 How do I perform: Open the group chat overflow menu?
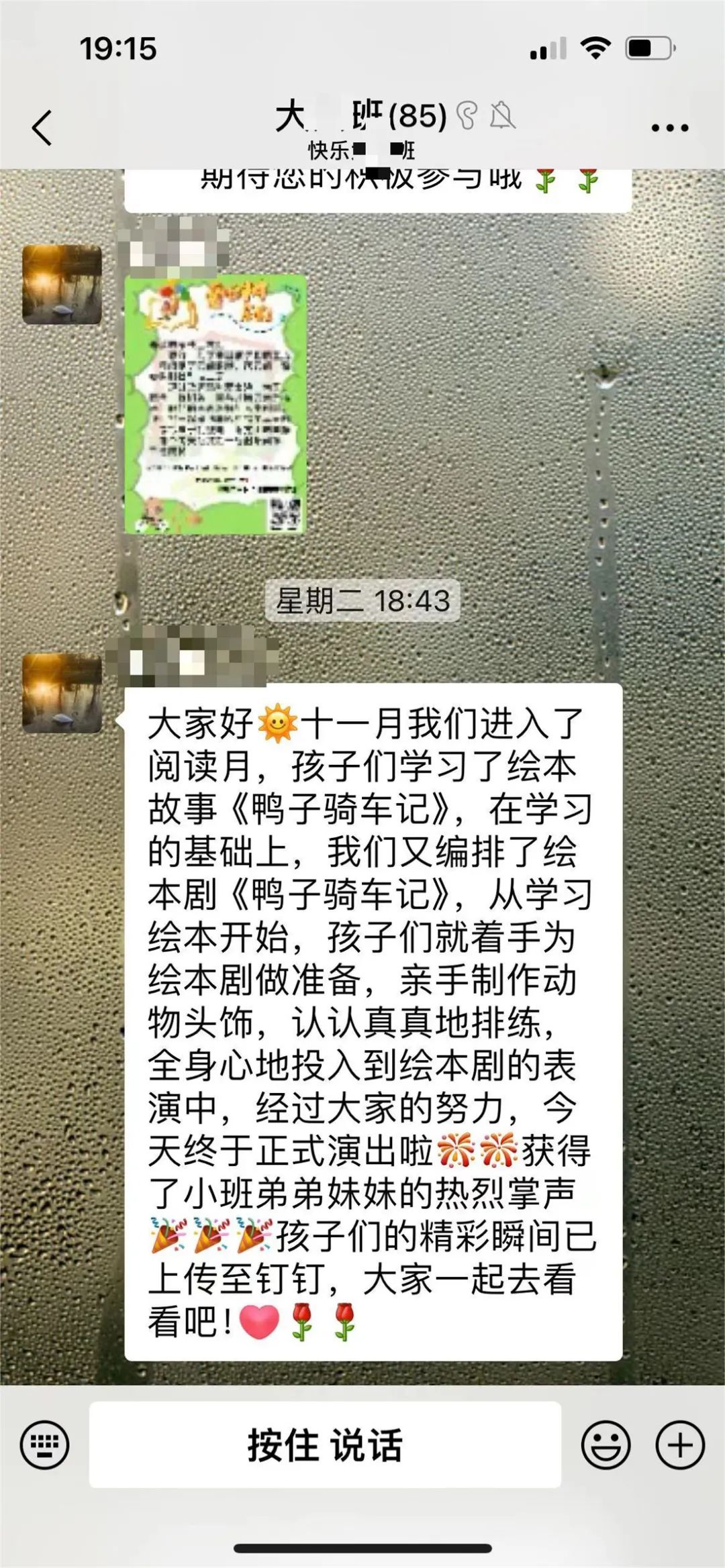click(x=669, y=127)
